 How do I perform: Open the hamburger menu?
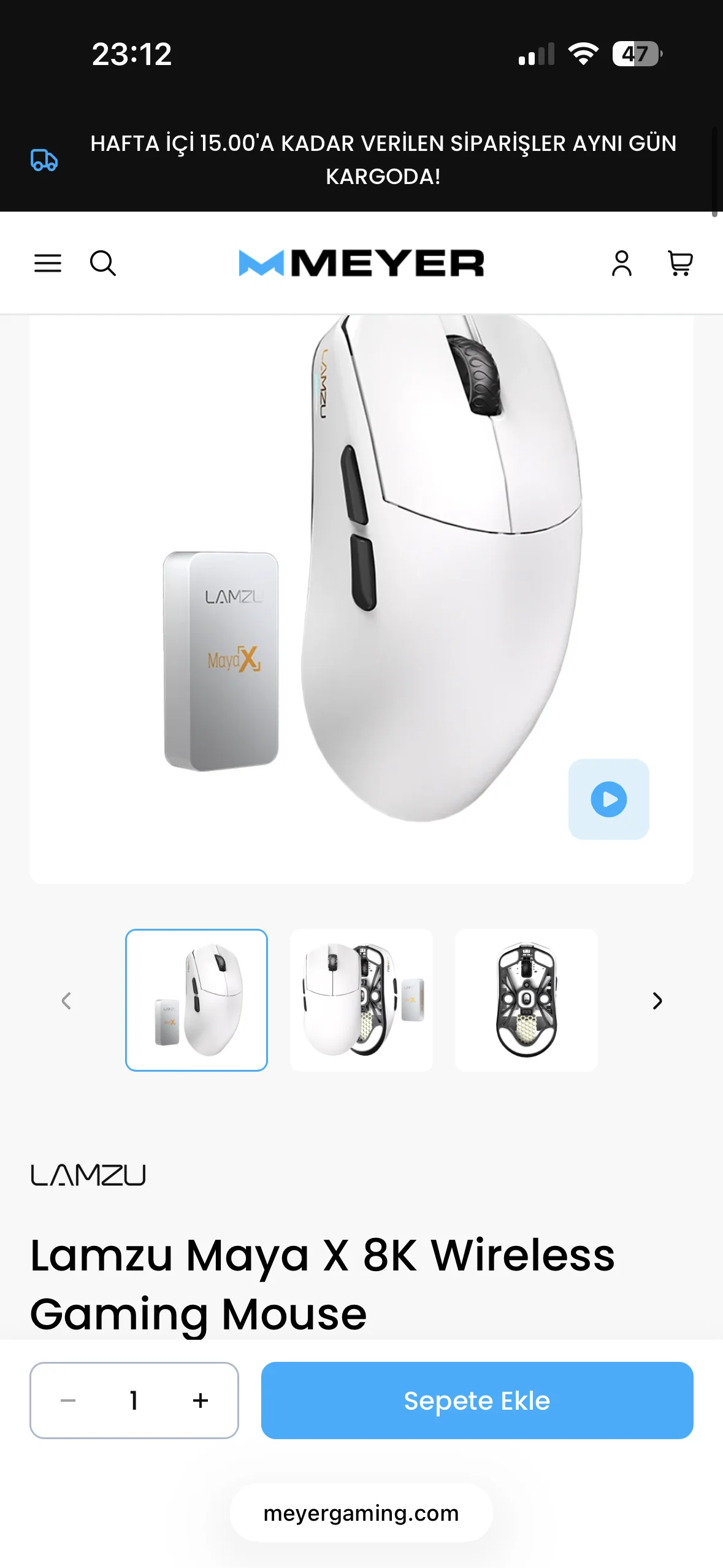click(x=48, y=263)
